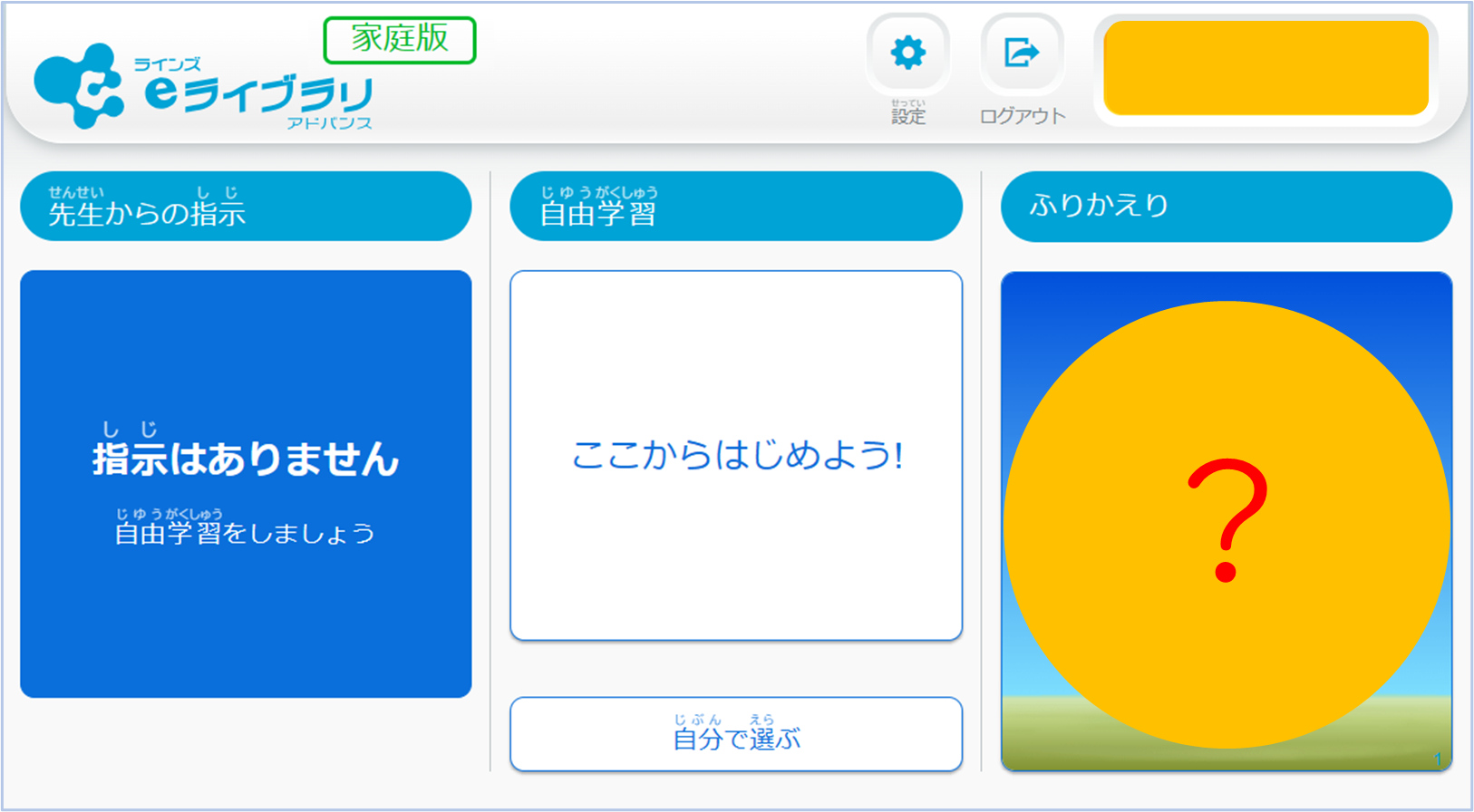Open the 設定 settings gear
Viewport: 1474px width, 812px height.
[907, 54]
